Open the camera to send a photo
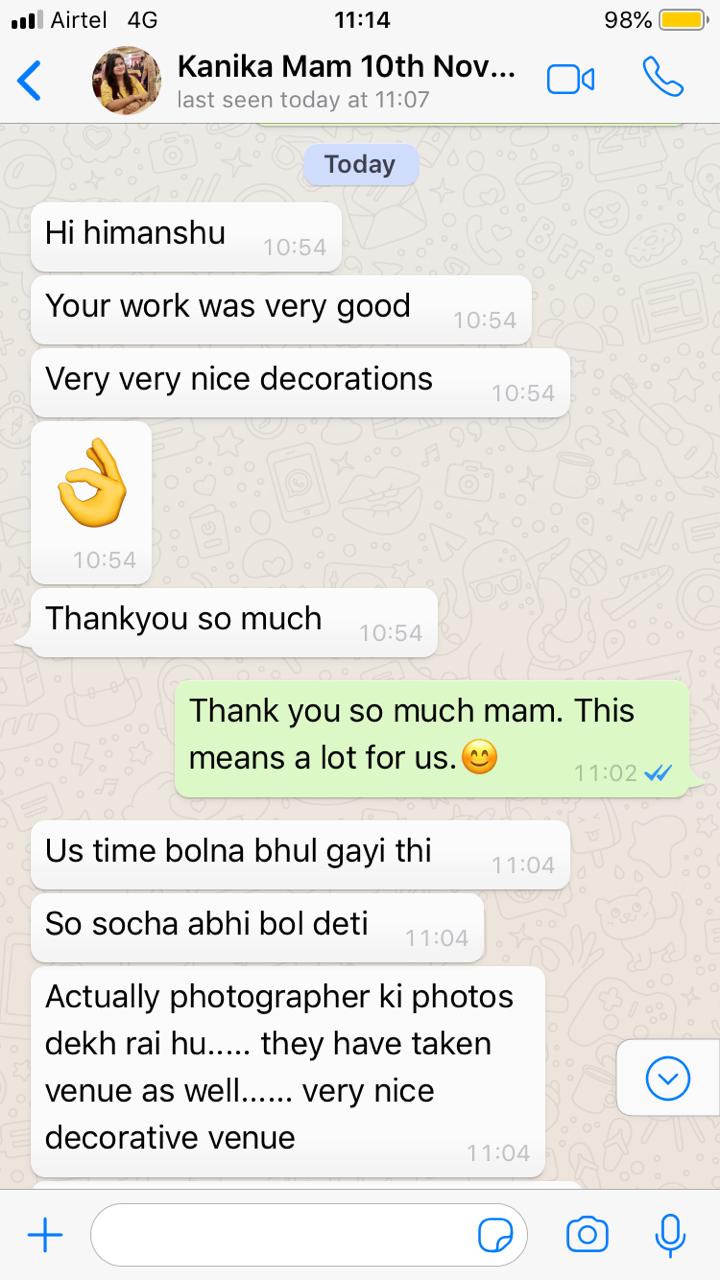This screenshot has width=720, height=1280. [587, 1235]
